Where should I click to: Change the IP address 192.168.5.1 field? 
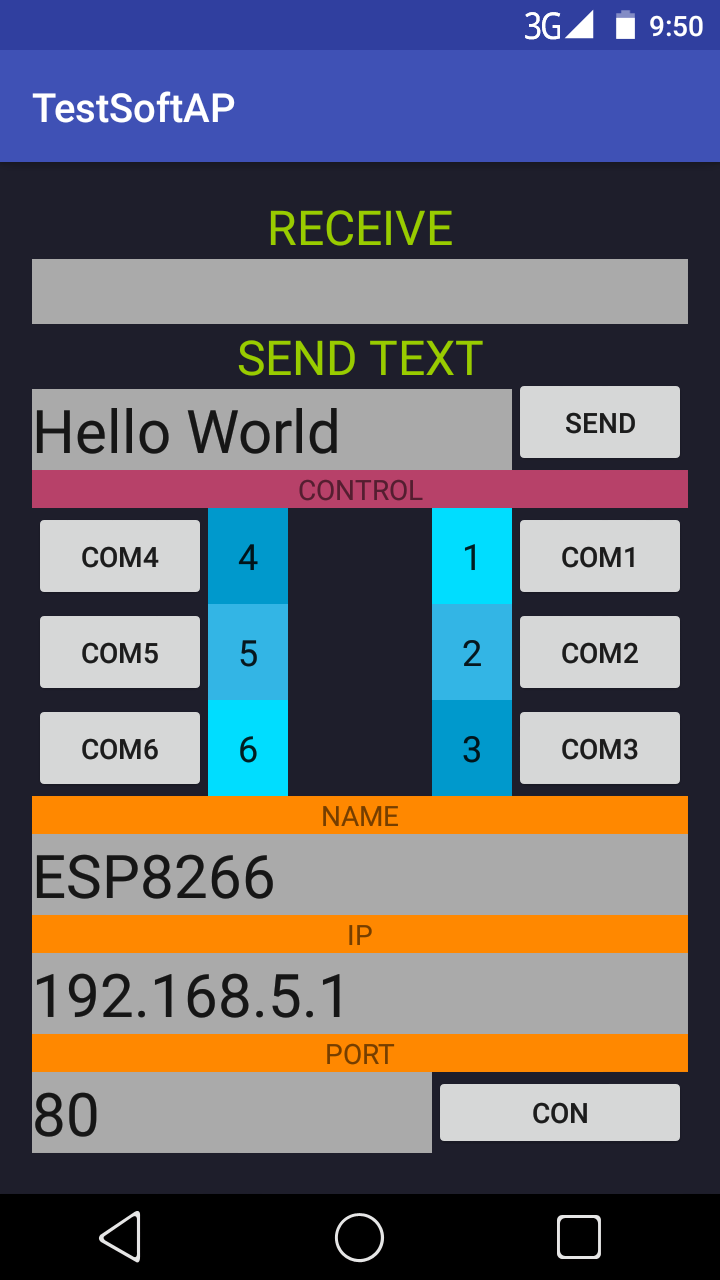(x=360, y=994)
